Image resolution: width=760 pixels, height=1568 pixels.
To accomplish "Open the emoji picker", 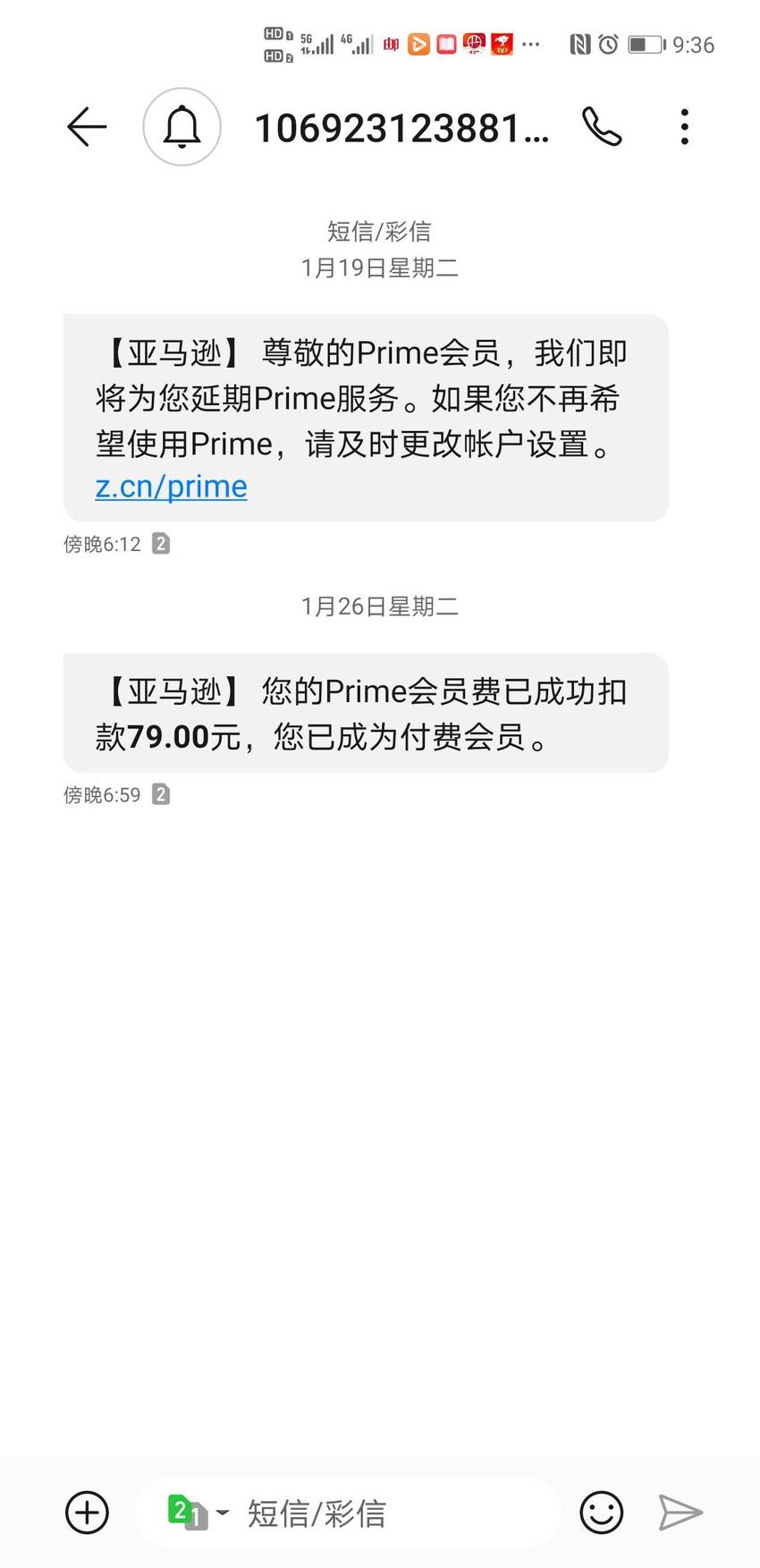I will pos(602,1513).
